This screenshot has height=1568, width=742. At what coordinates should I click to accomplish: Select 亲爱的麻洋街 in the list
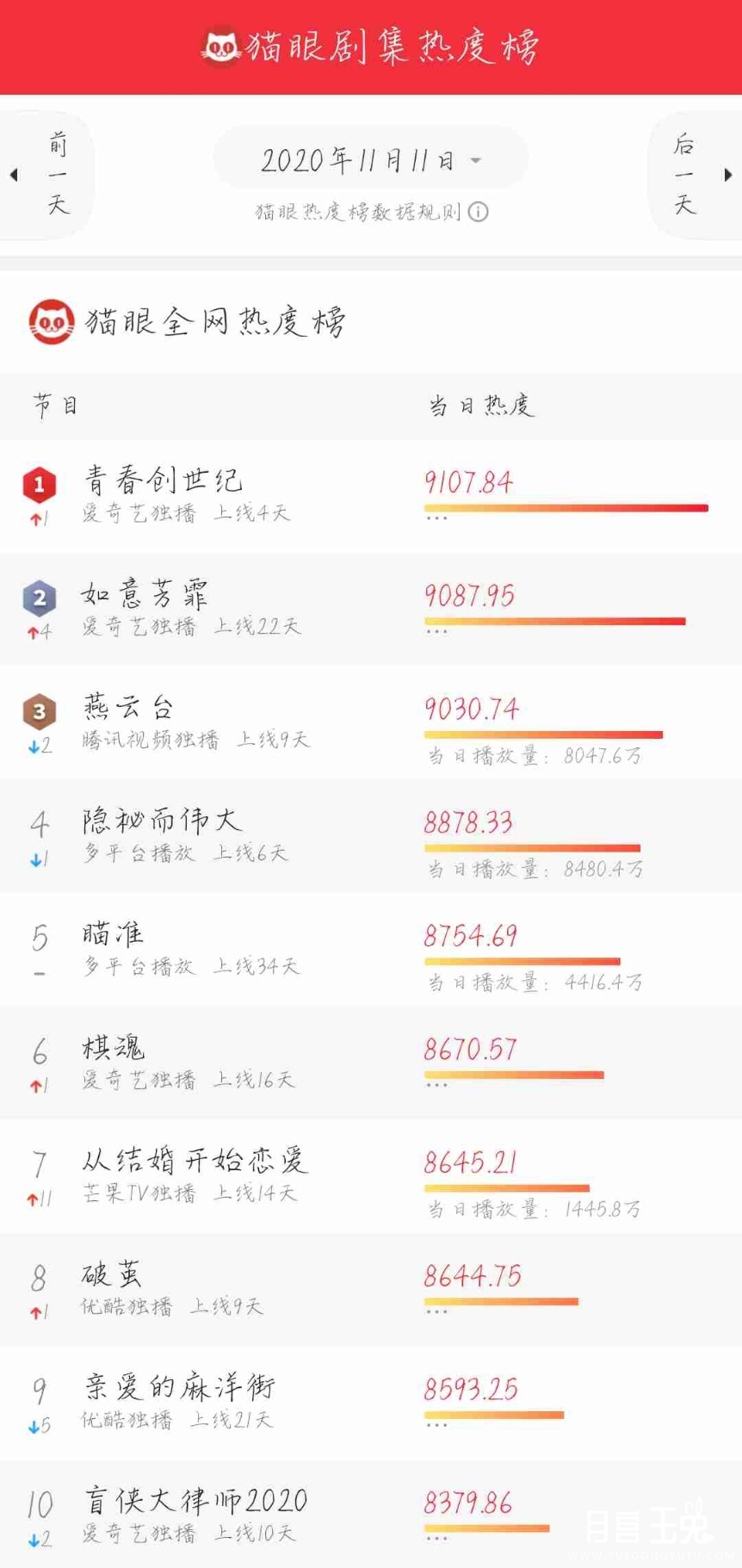click(371, 1404)
